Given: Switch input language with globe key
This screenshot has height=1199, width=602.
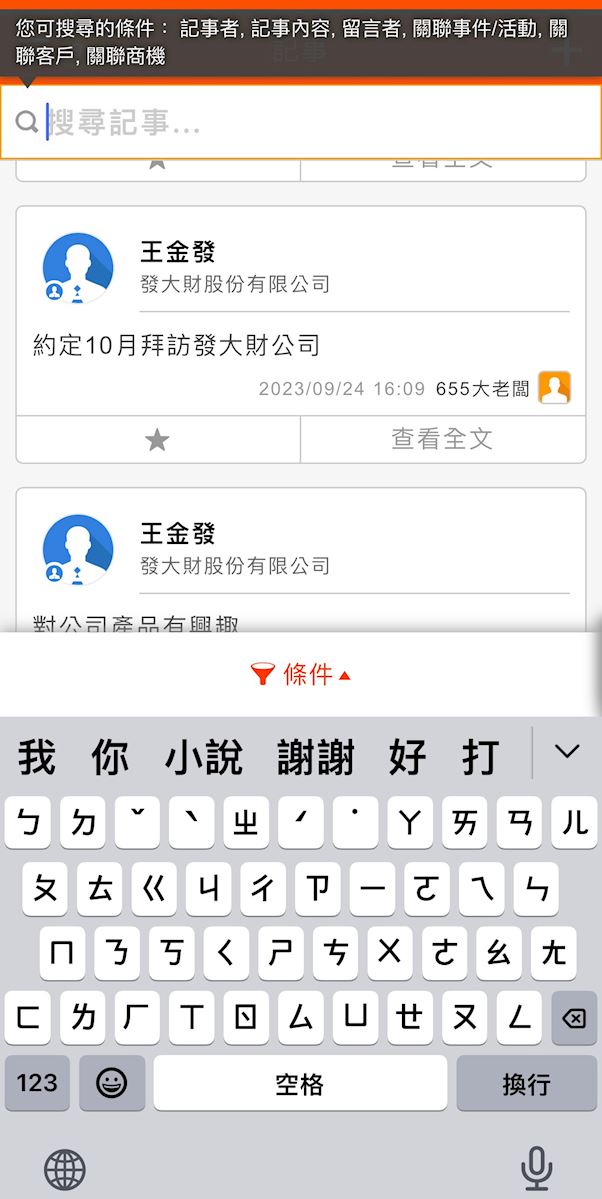Looking at the screenshot, I should (65, 1168).
